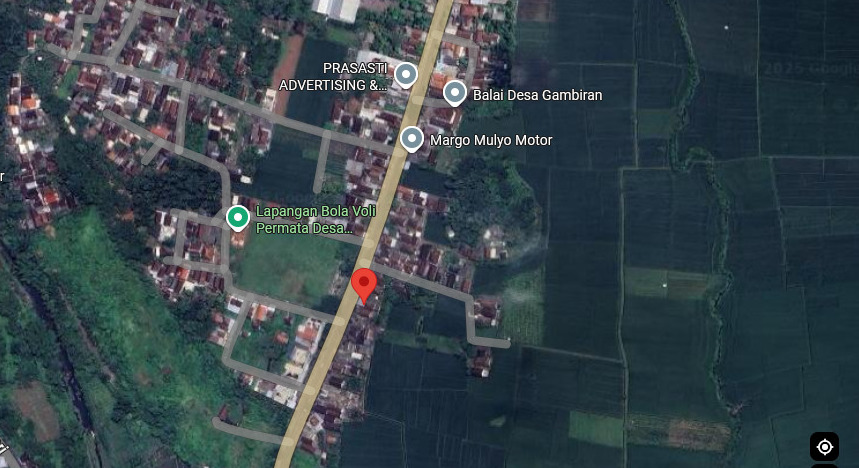859x468 pixels.
Task: Tap the red dropped pin
Action: (x=365, y=284)
